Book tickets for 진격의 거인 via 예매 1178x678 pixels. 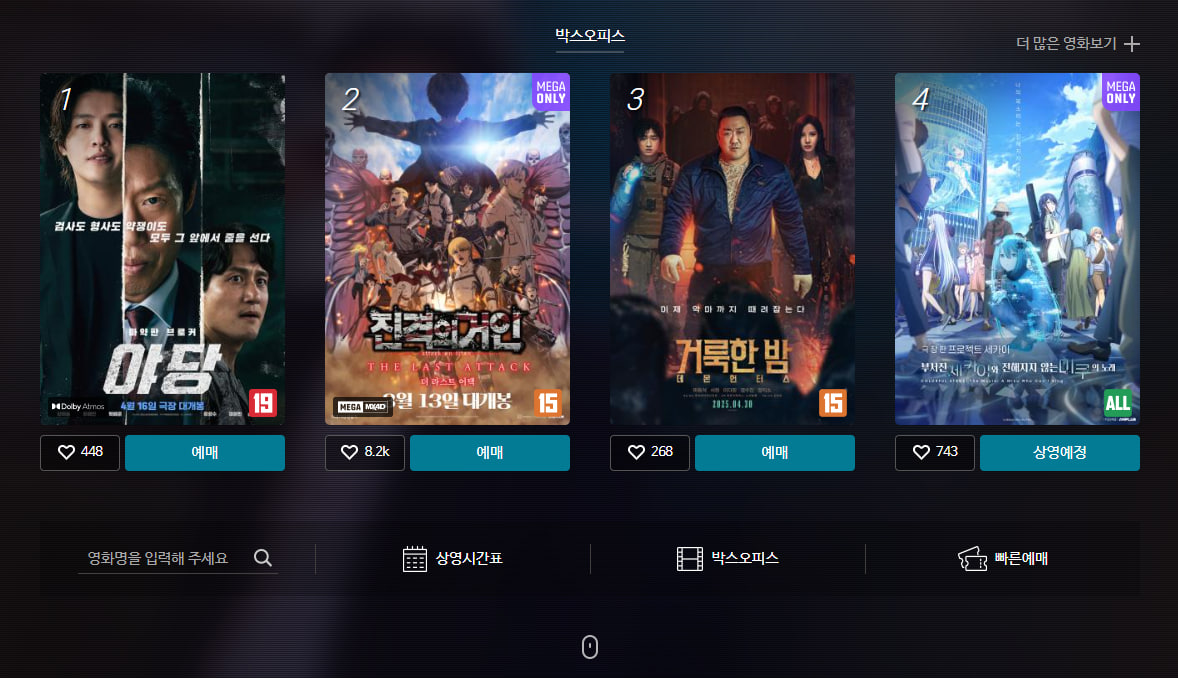pyautogui.click(x=490, y=452)
